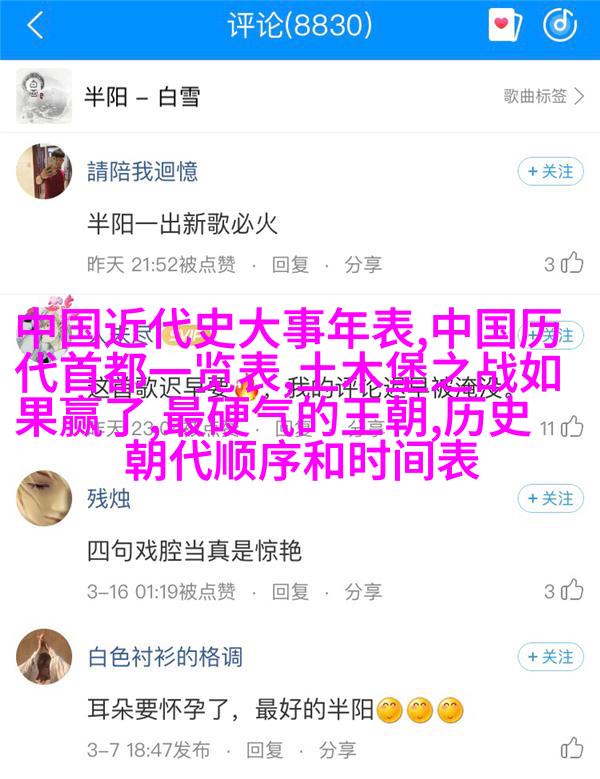Screen dimensions: 600x779
Task: Follow user 請陪我迴憶
Action: tap(550, 171)
